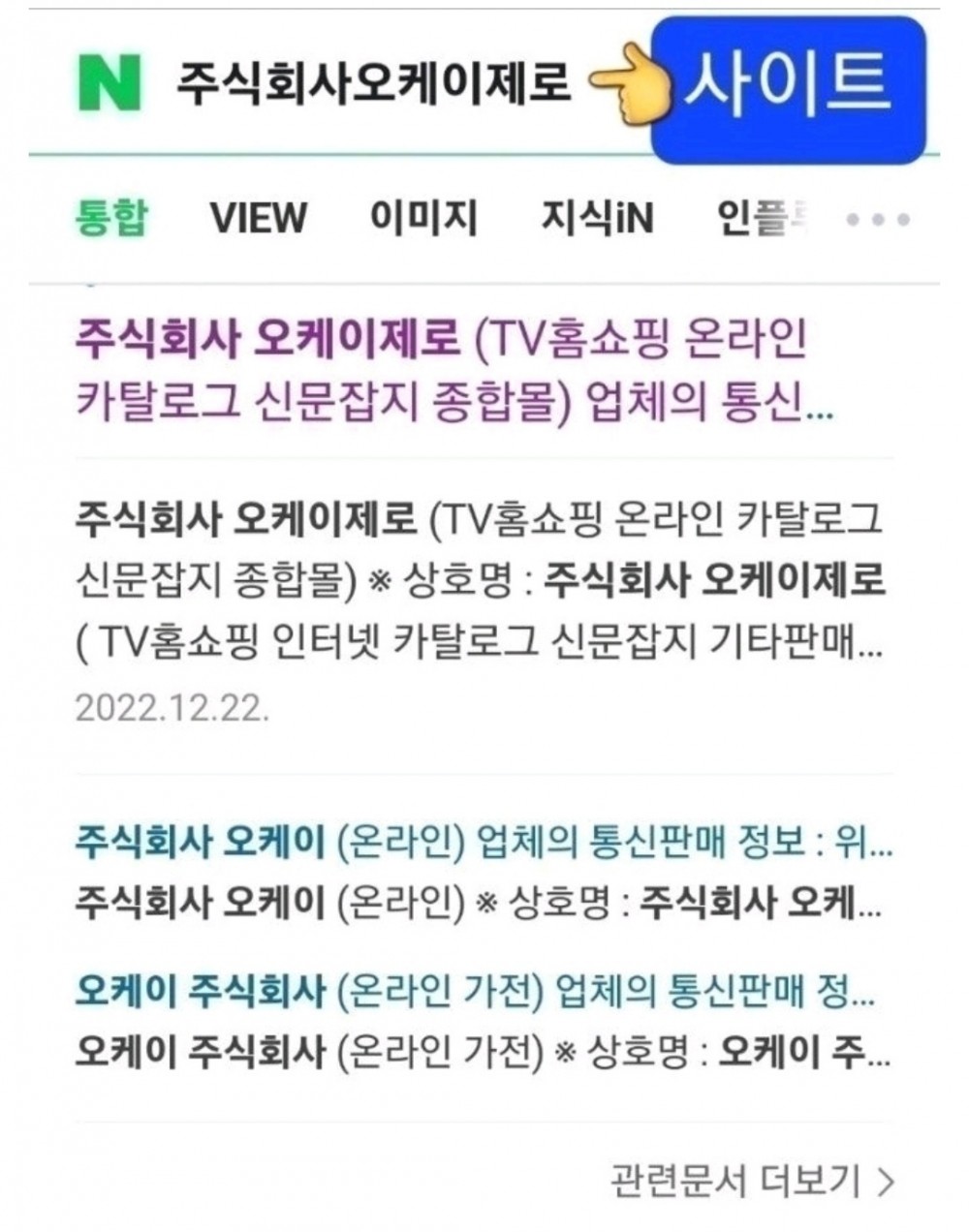Select the 통합 tab
Viewport: 969px width, 1232px height.
coord(111,217)
